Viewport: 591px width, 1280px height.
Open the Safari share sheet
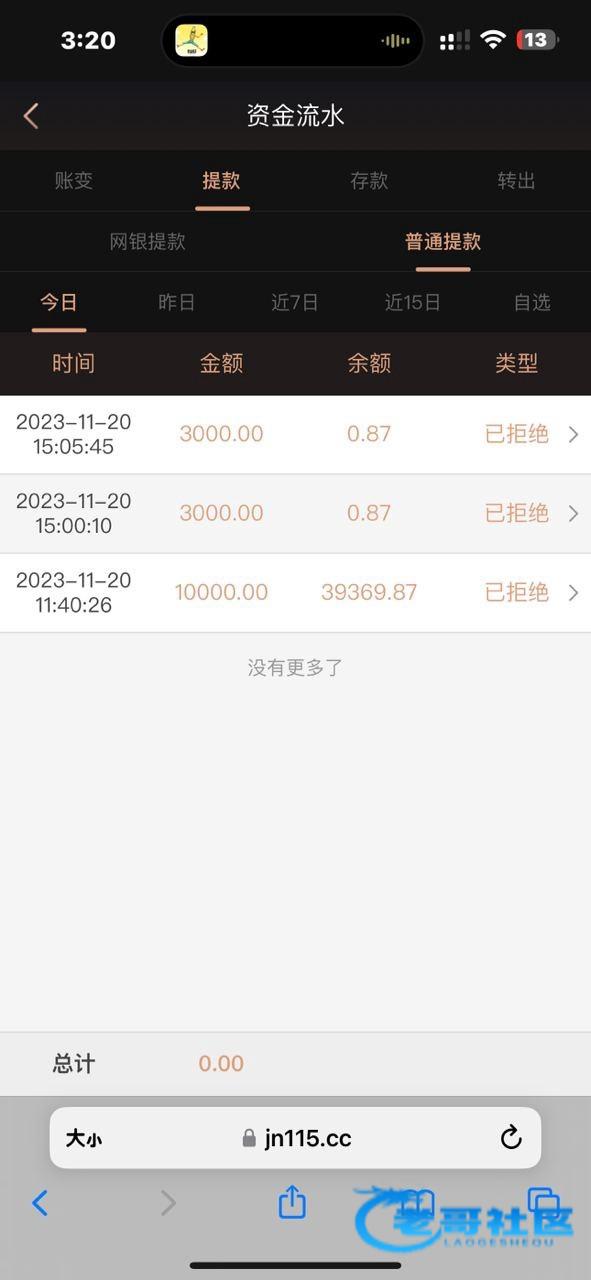pos(292,1201)
